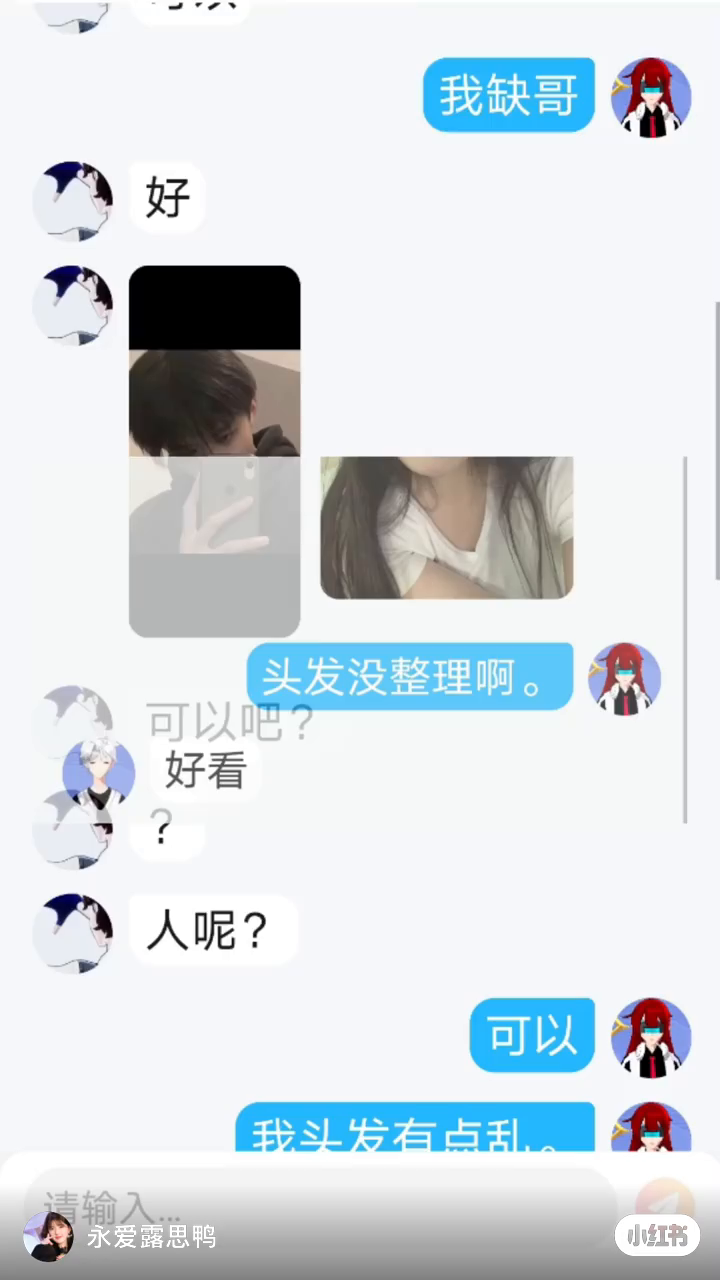Send the message with the paper plane icon
This screenshot has height=1280, width=720.
[x=664, y=1200]
